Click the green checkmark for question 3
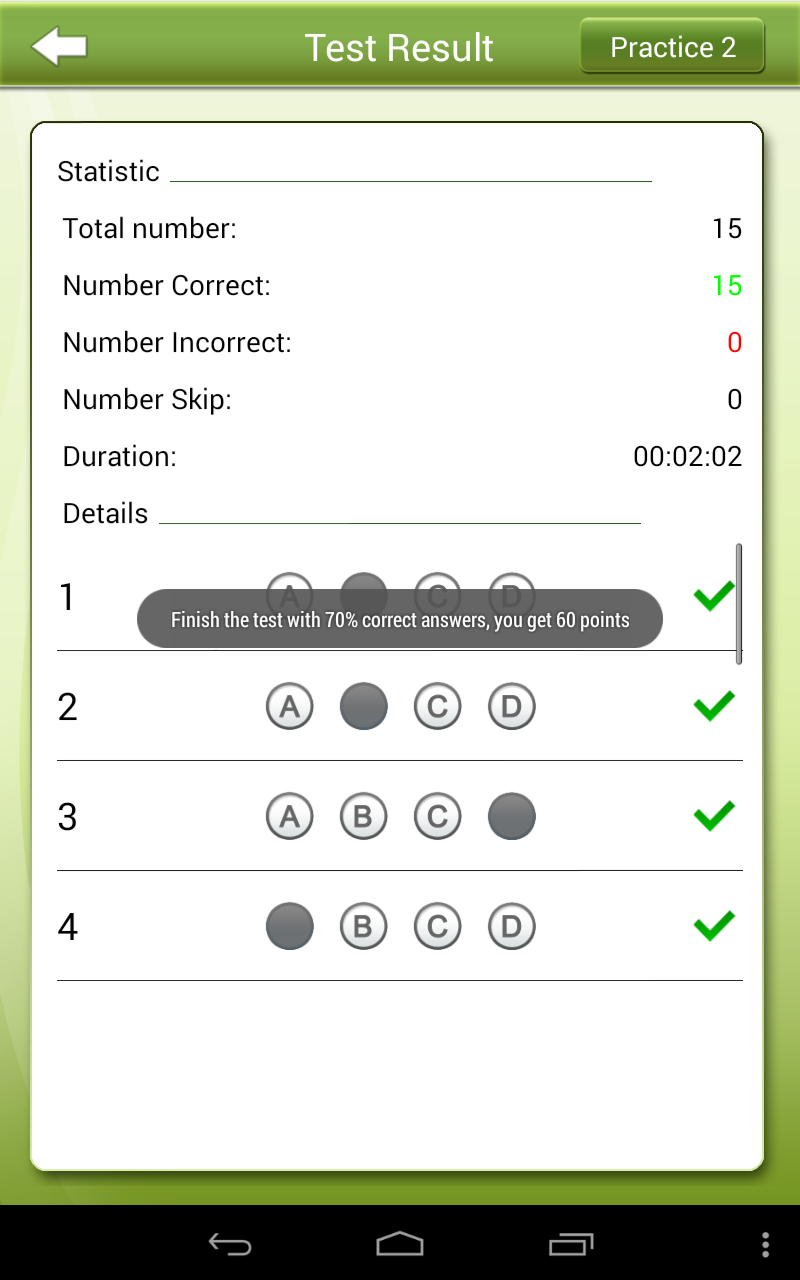This screenshot has width=800, height=1280. click(713, 816)
